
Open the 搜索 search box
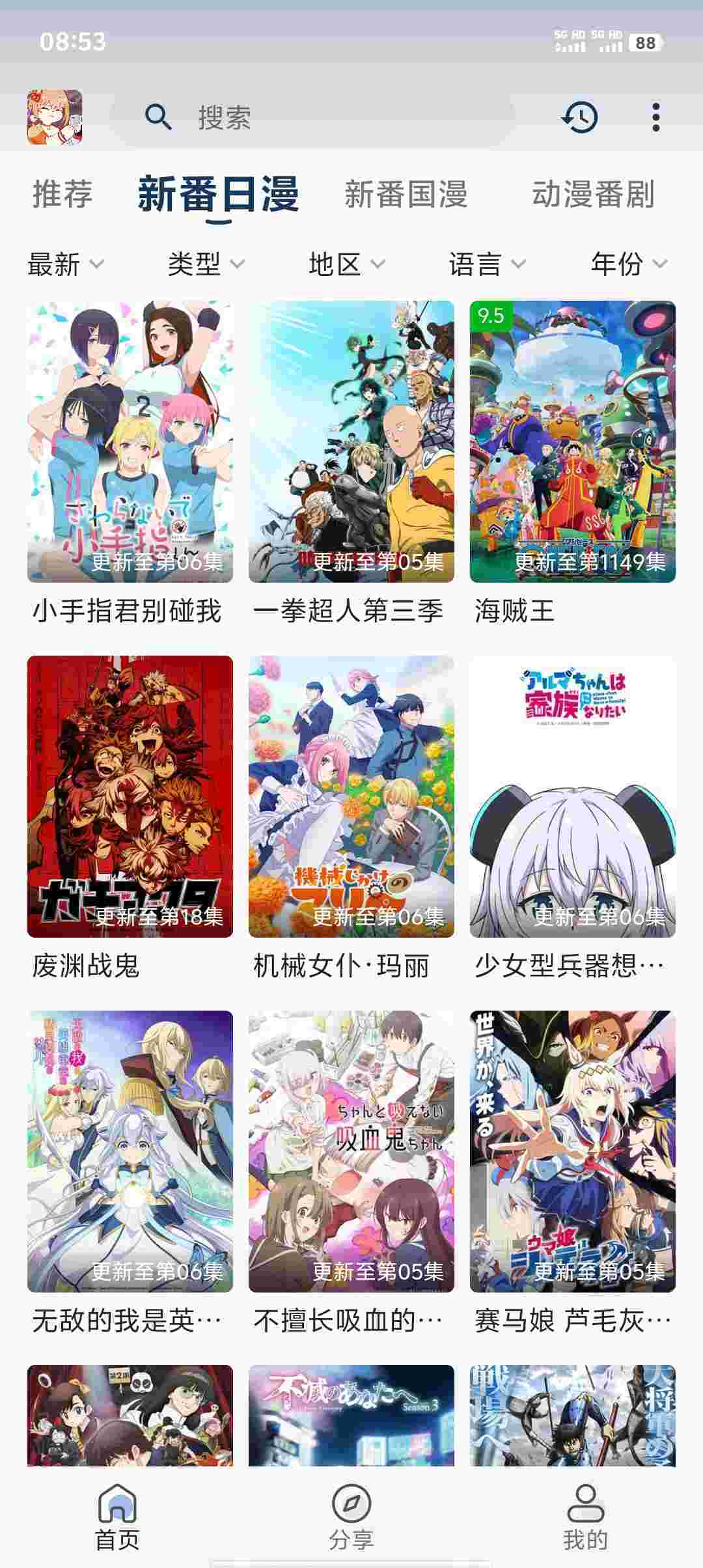coord(312,118)
